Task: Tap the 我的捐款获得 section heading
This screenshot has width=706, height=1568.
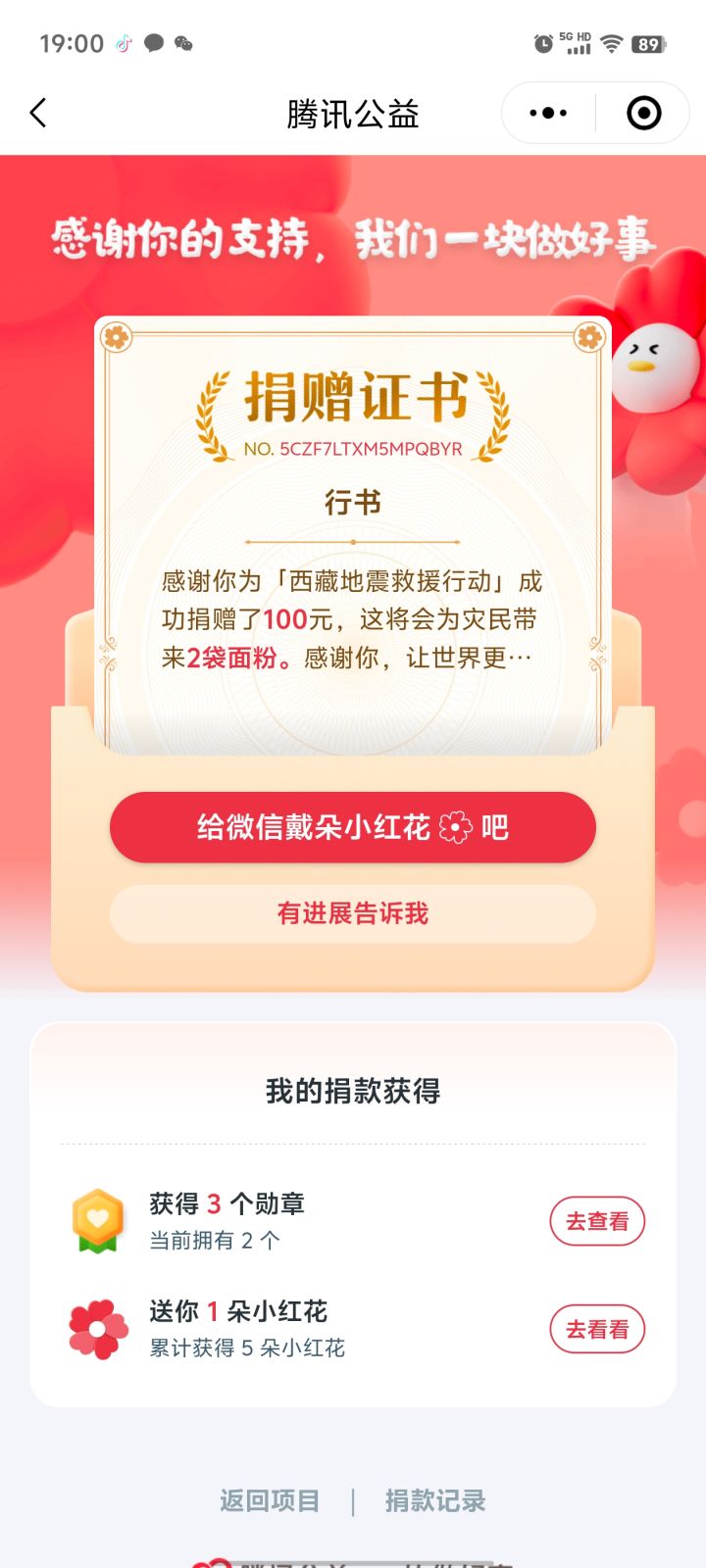Action: (353, 1091)
